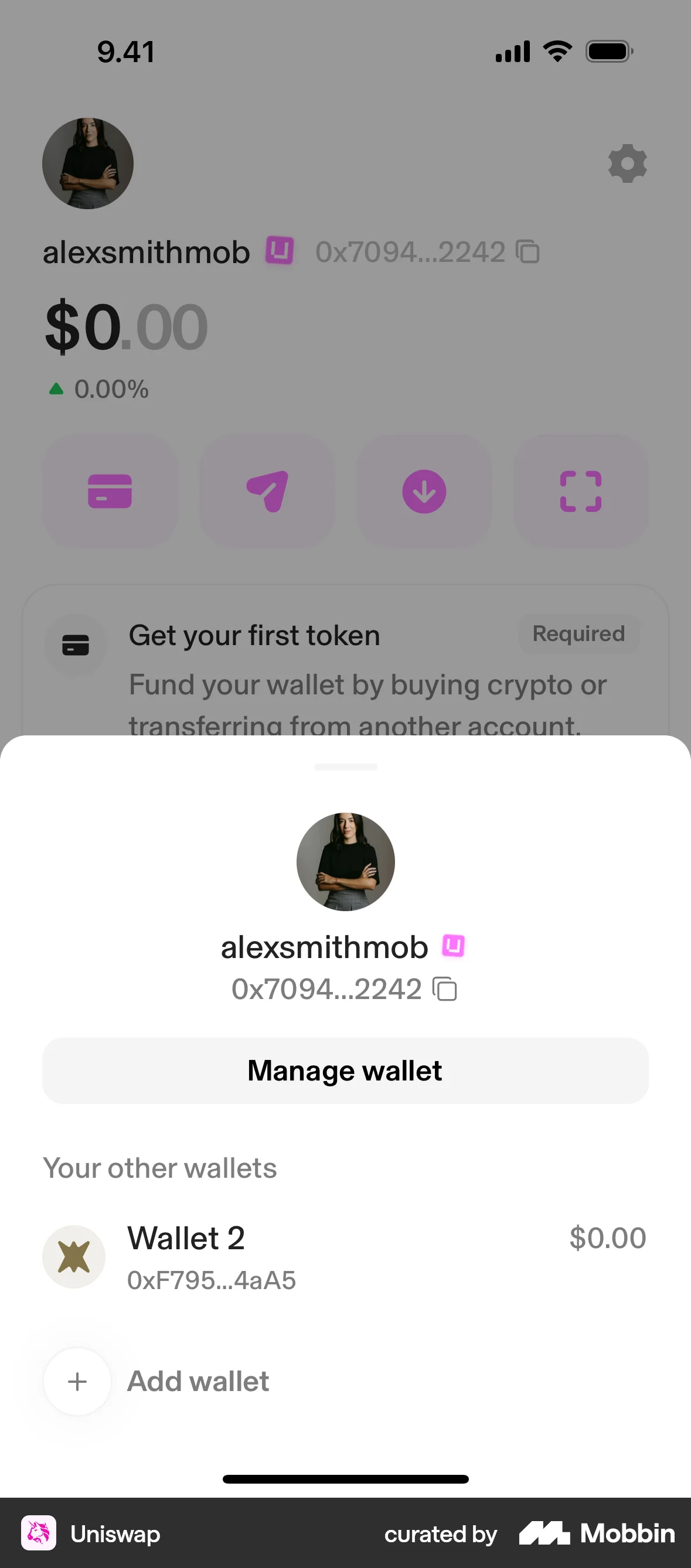Tap Manage wallet
The height and width of the screenshot is (1568, 691).
tap(345, 1070)
